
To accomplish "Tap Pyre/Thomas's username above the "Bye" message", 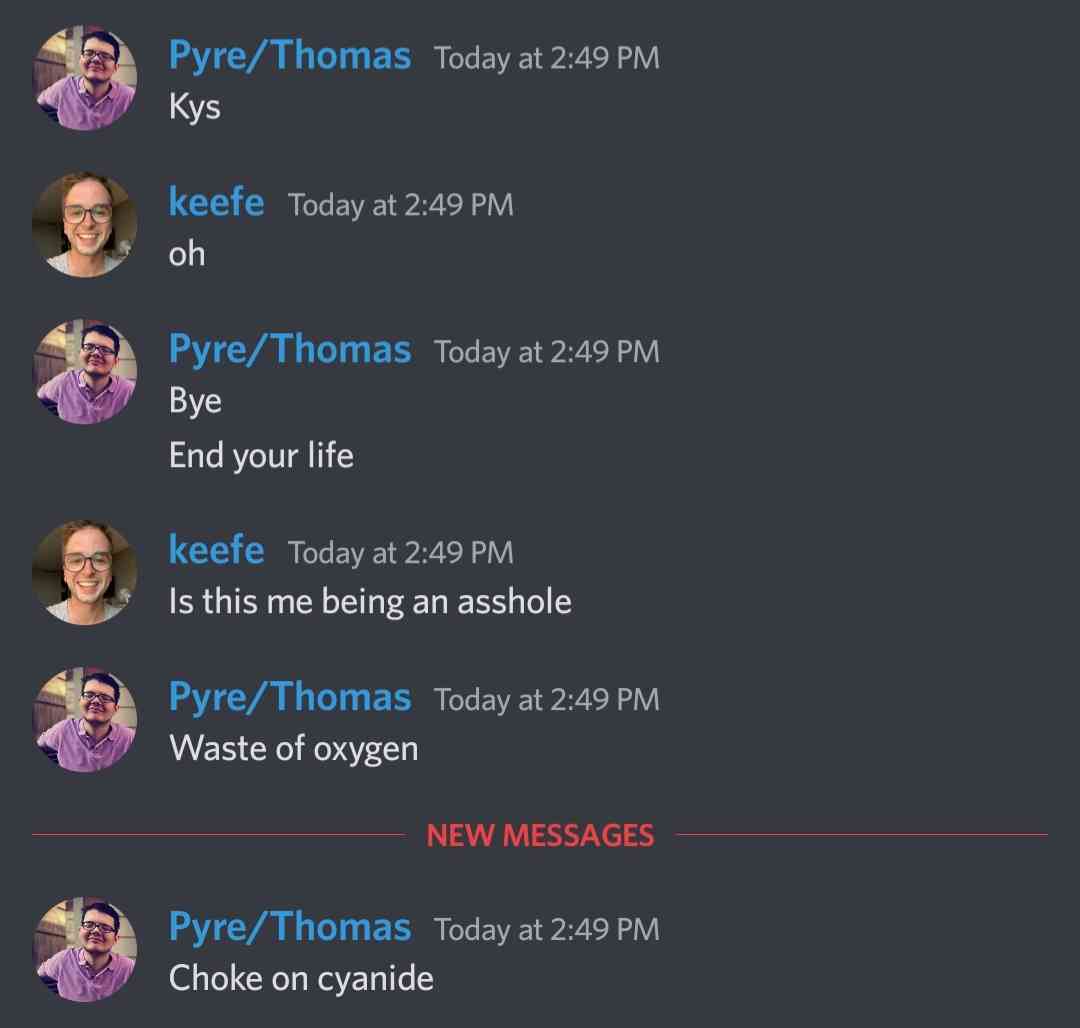I will (x=290, y=350).
